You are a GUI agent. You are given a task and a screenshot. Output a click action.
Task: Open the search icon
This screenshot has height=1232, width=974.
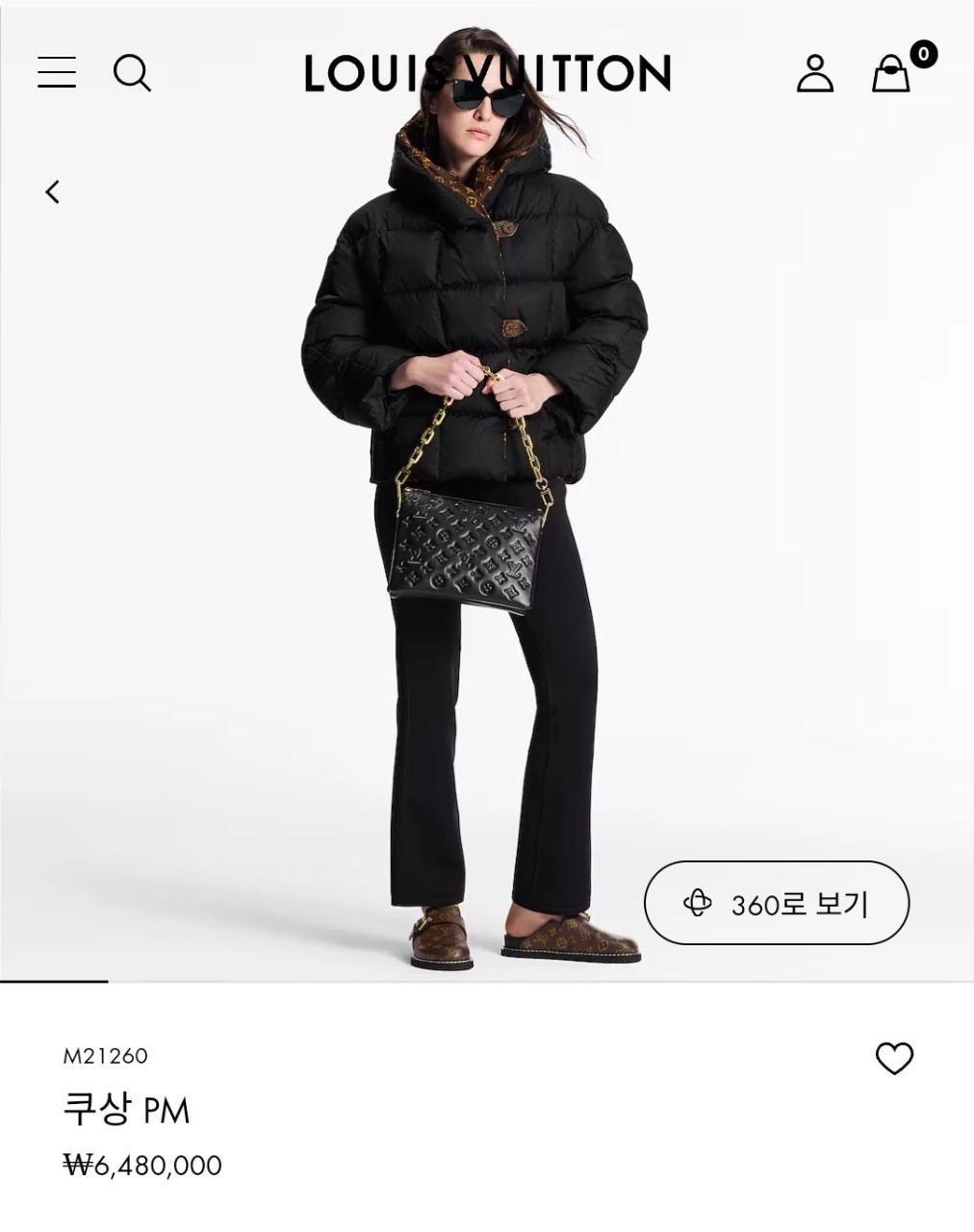pos(132,73)
